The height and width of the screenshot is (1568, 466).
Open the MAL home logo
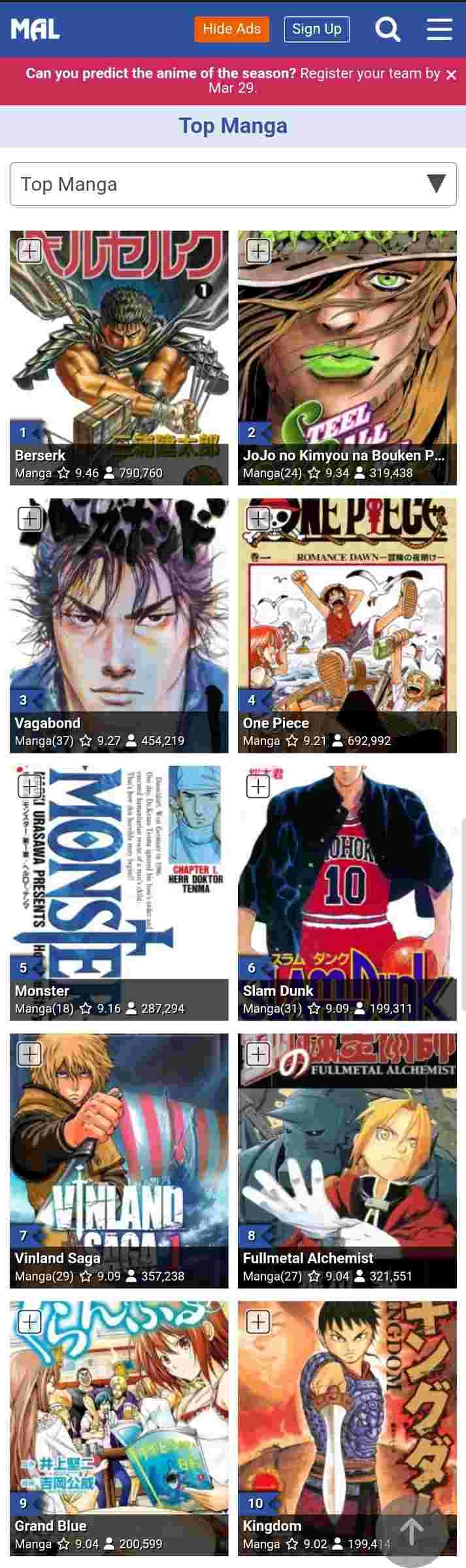tap(35, 29)
